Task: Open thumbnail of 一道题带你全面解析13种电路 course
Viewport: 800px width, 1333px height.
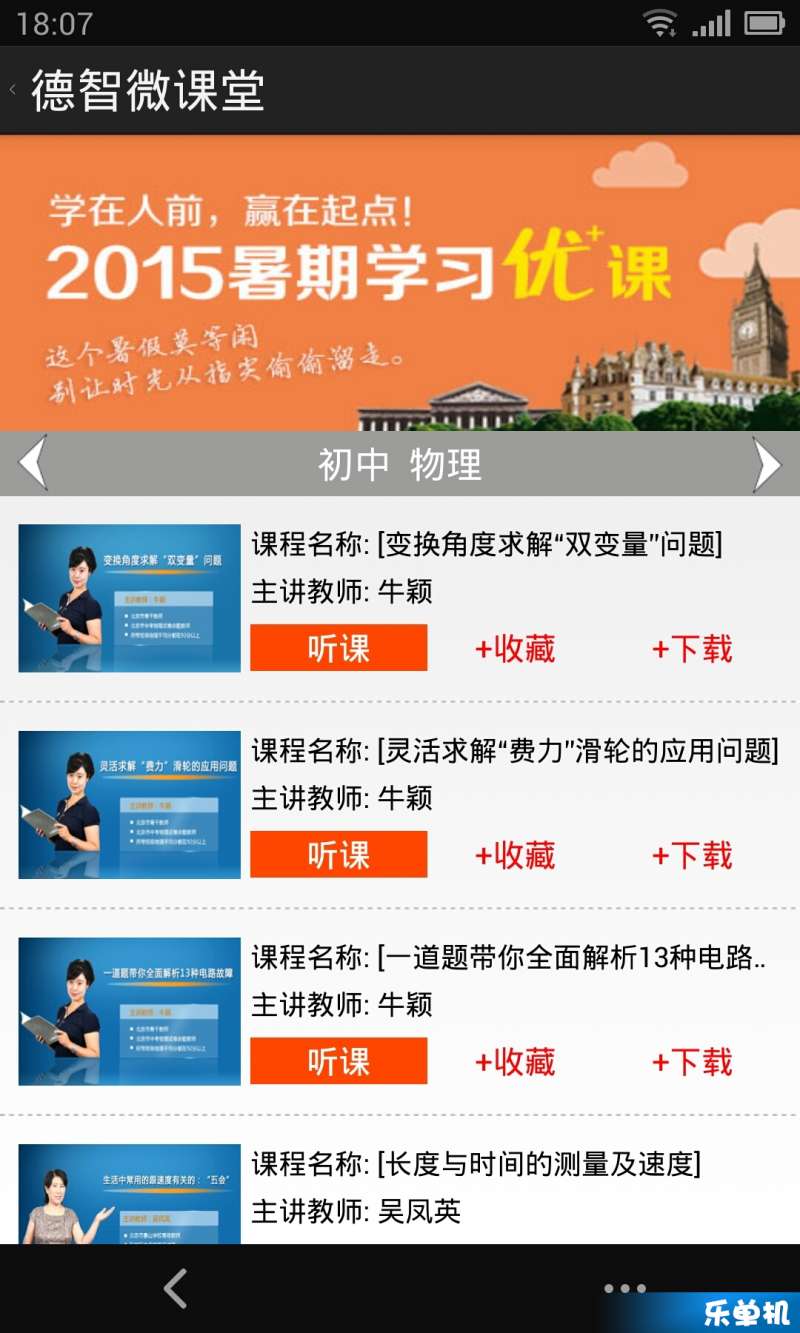Action: (x=130, y=1011)
